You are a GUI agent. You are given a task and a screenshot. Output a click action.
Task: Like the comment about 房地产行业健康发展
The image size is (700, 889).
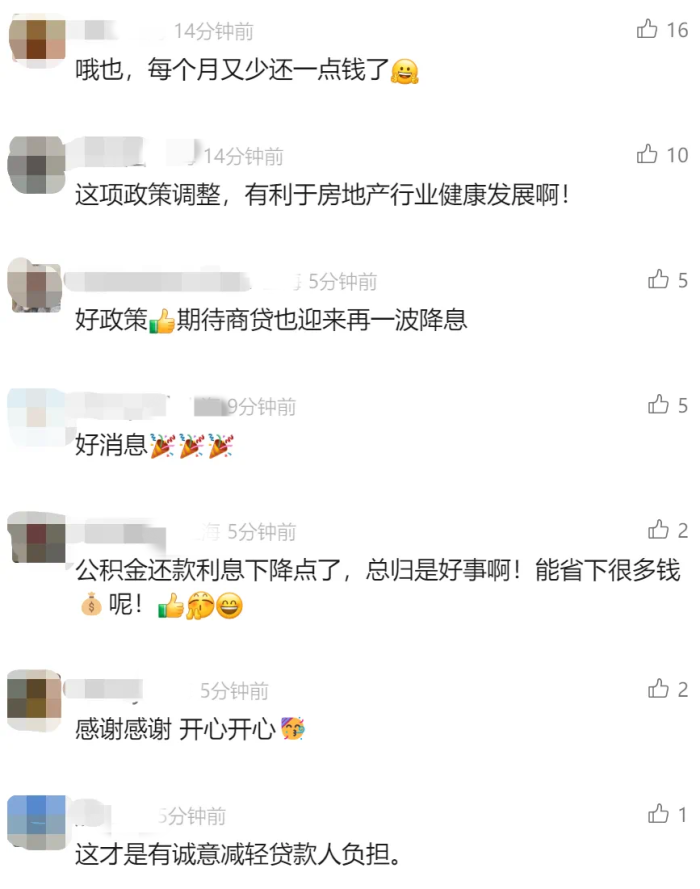pos(647,155)
